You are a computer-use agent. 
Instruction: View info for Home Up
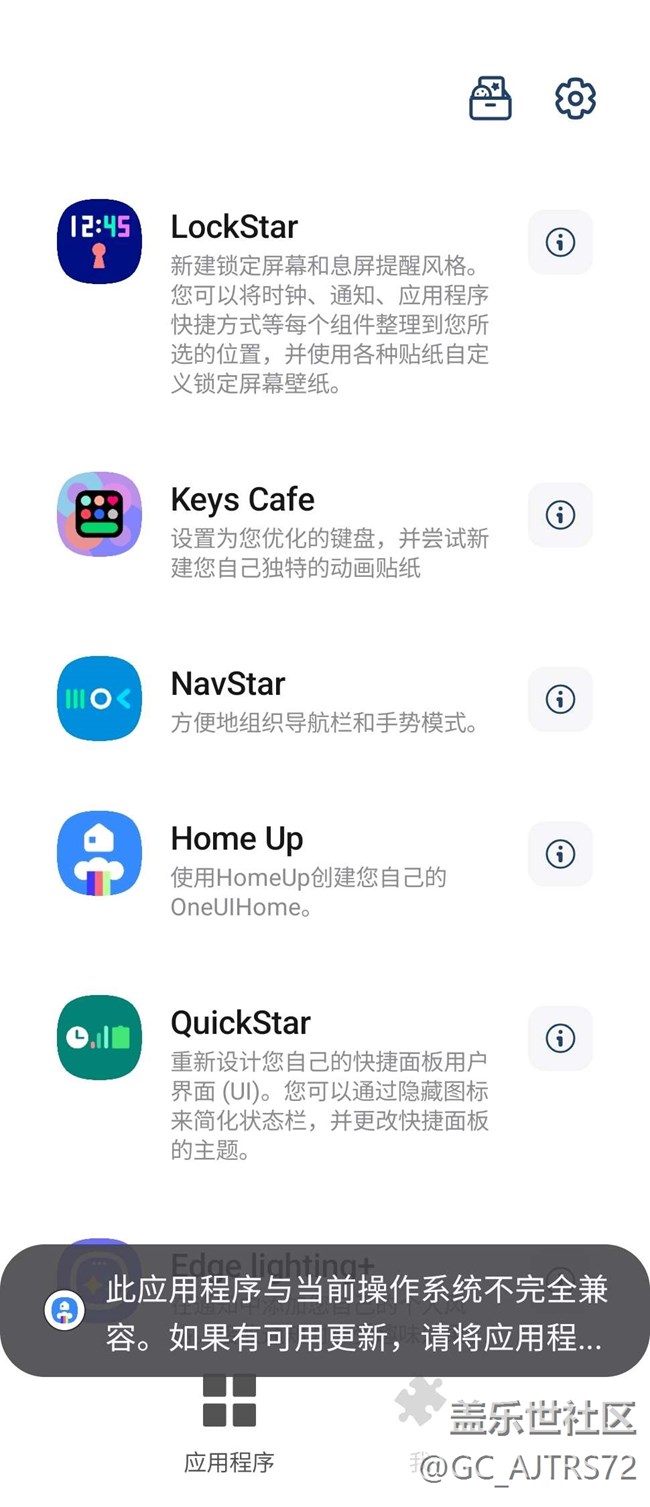tap(560, 854)
